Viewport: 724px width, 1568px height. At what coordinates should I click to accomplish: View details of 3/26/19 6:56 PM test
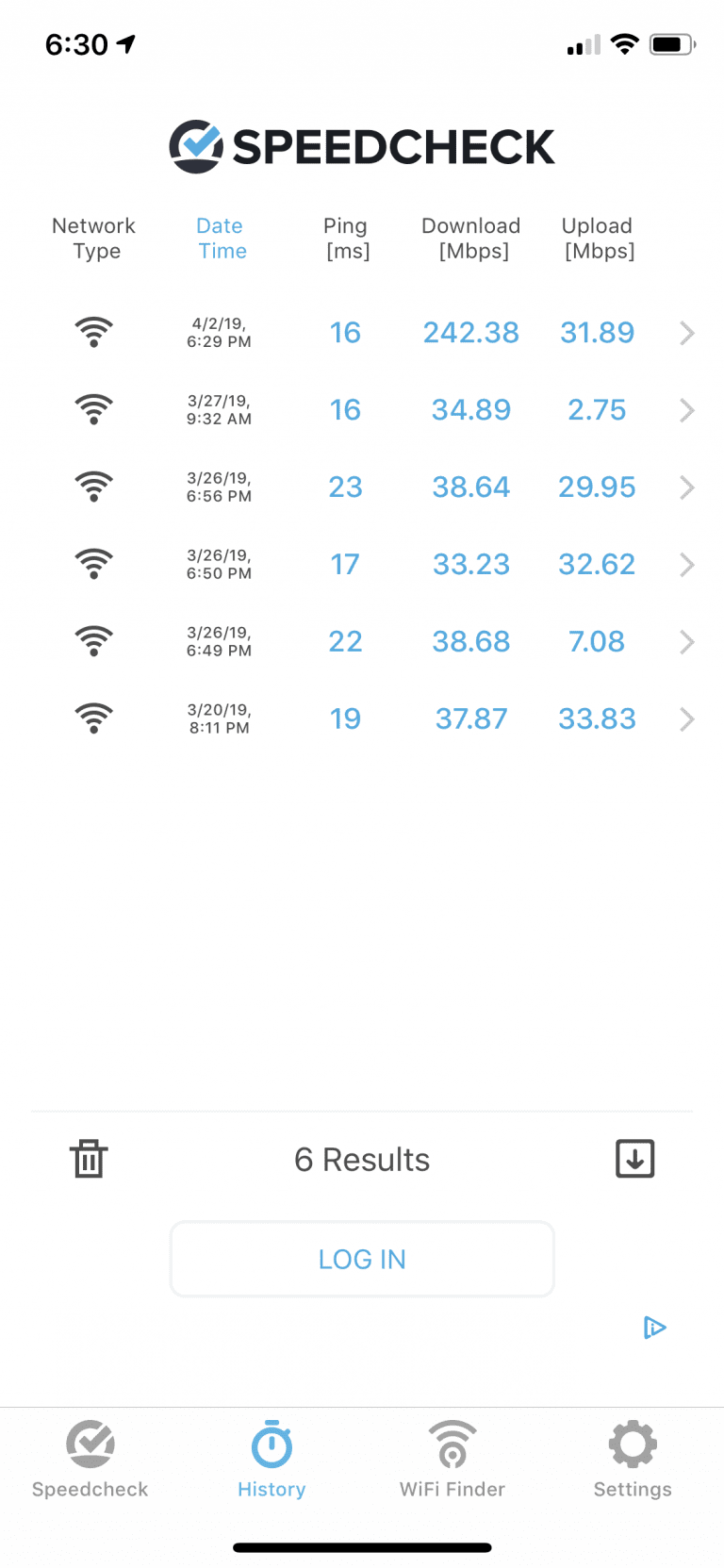[362, 487]
